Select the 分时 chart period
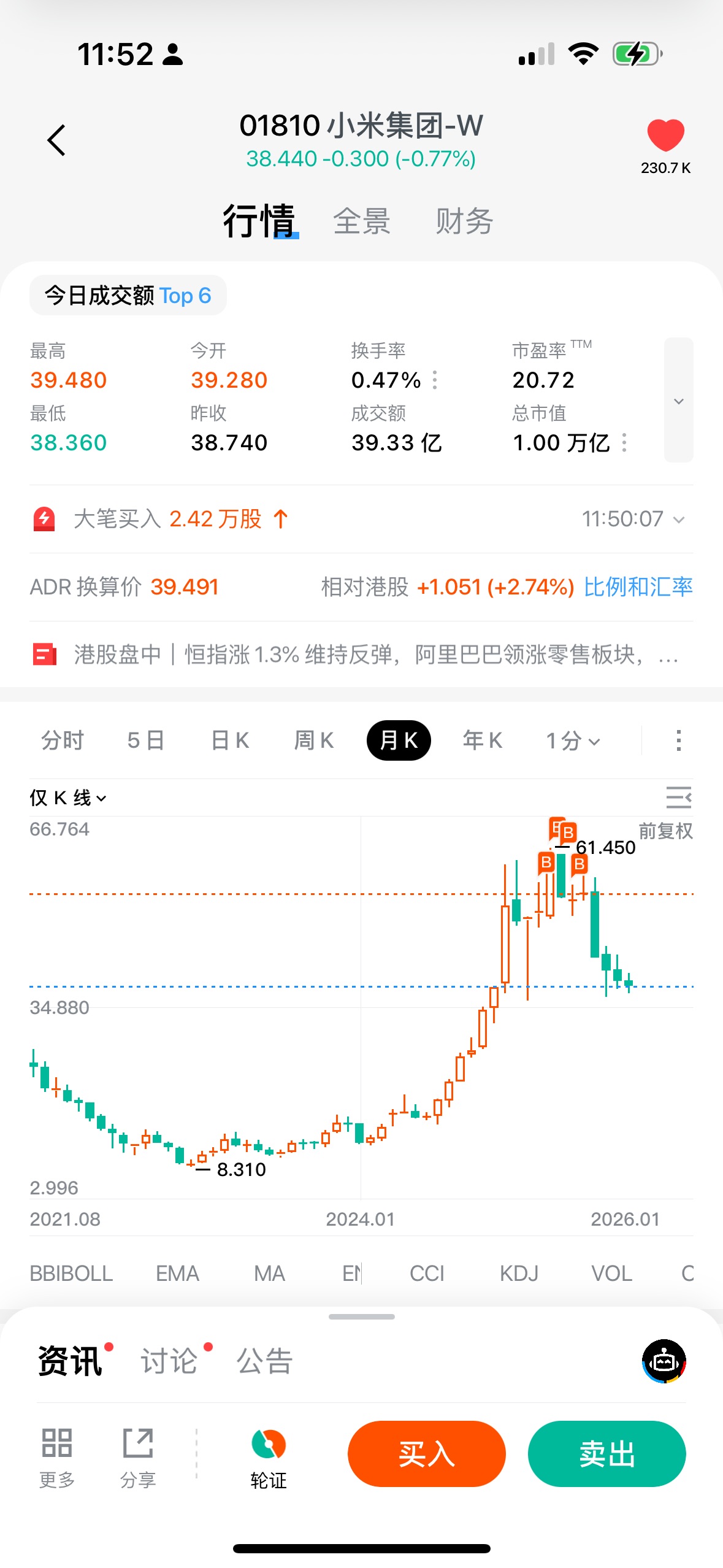The width and height of the screenshot is (723, 1568). tap(62, 740)
